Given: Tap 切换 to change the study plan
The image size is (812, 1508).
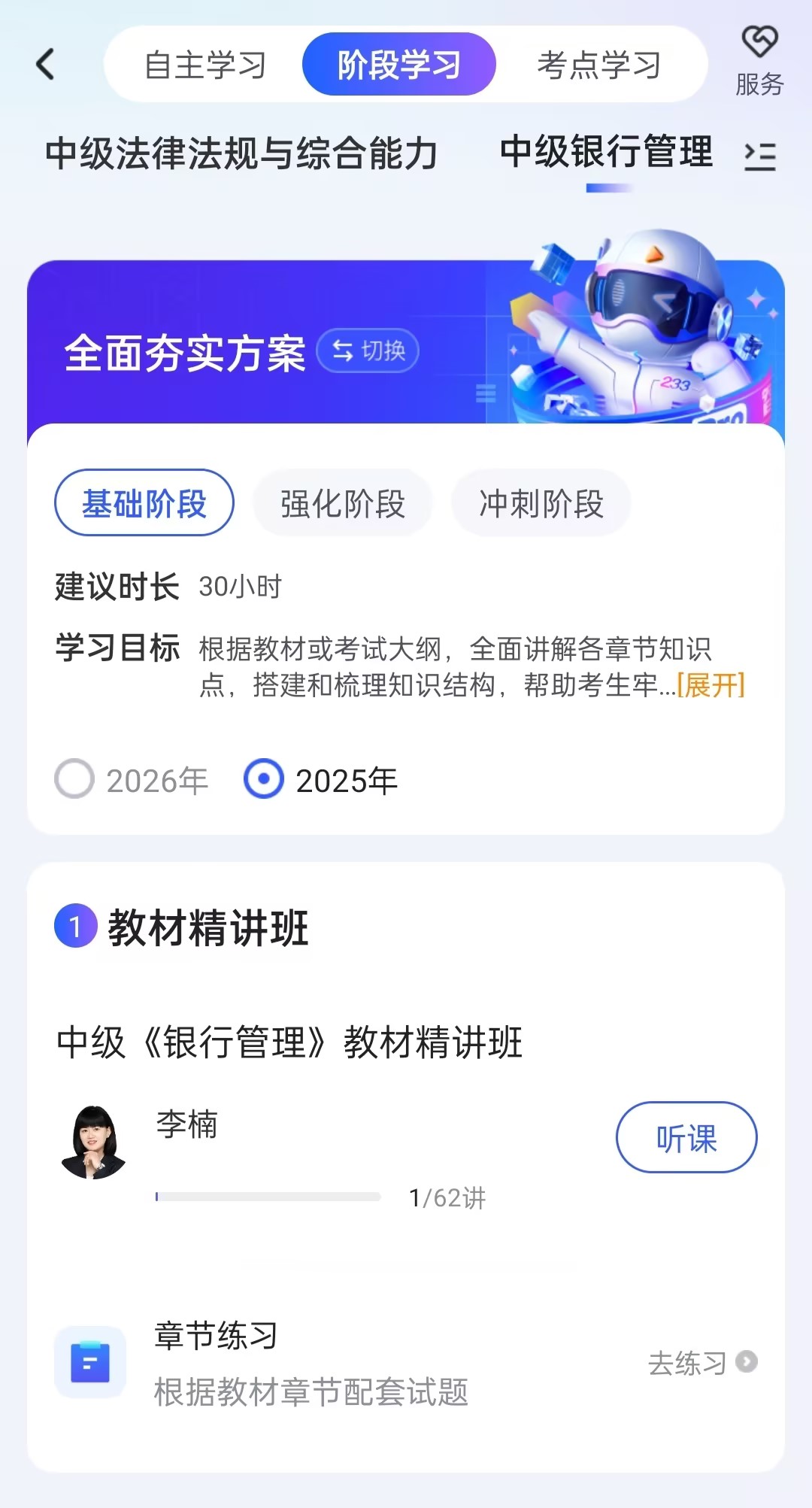Looking at the screenshot, I should pos(368,350).
